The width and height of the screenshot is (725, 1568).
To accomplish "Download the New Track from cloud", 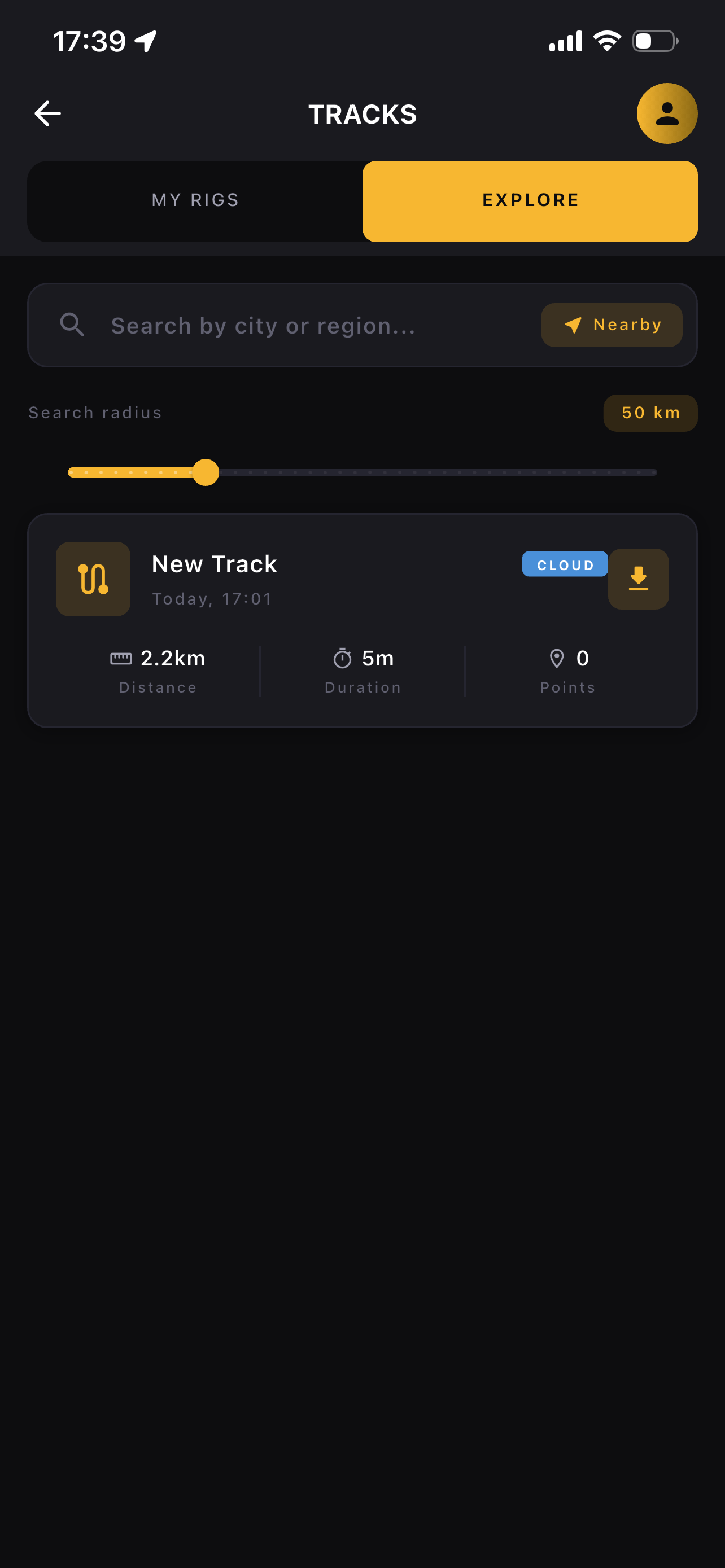I will click(638, 579).
